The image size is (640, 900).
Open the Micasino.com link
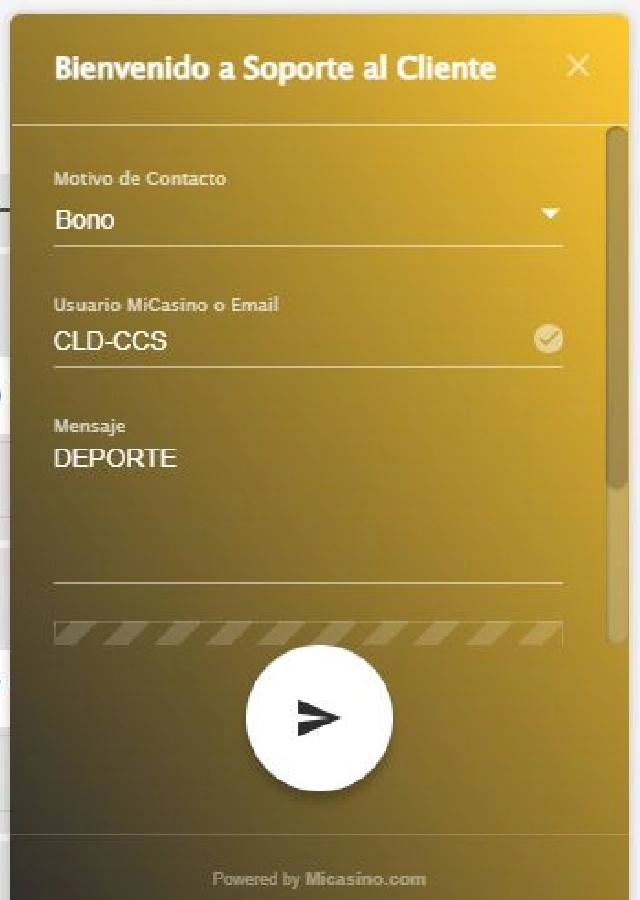tap(365, 880)
